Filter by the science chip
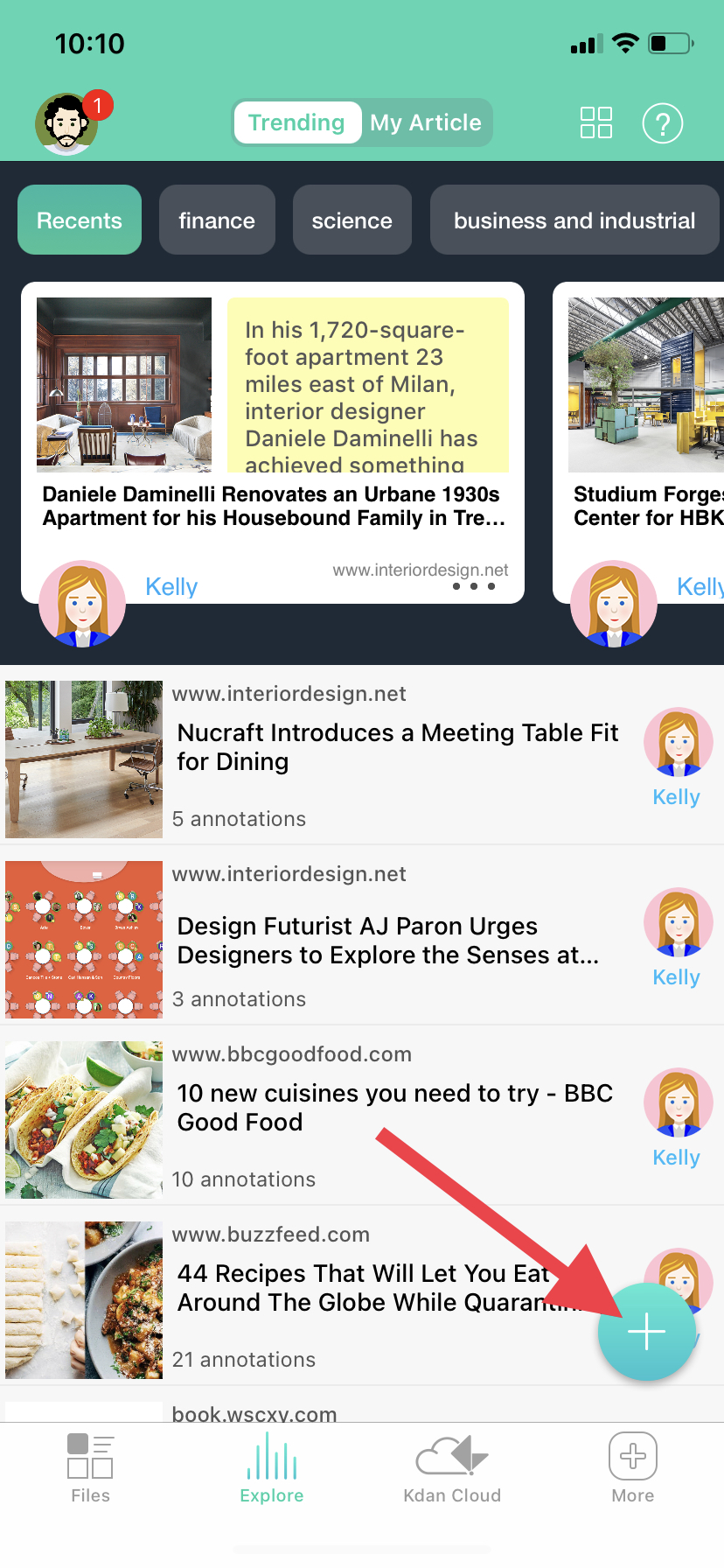The width and height of the screenshot is (724, 1568). [352, 220]
